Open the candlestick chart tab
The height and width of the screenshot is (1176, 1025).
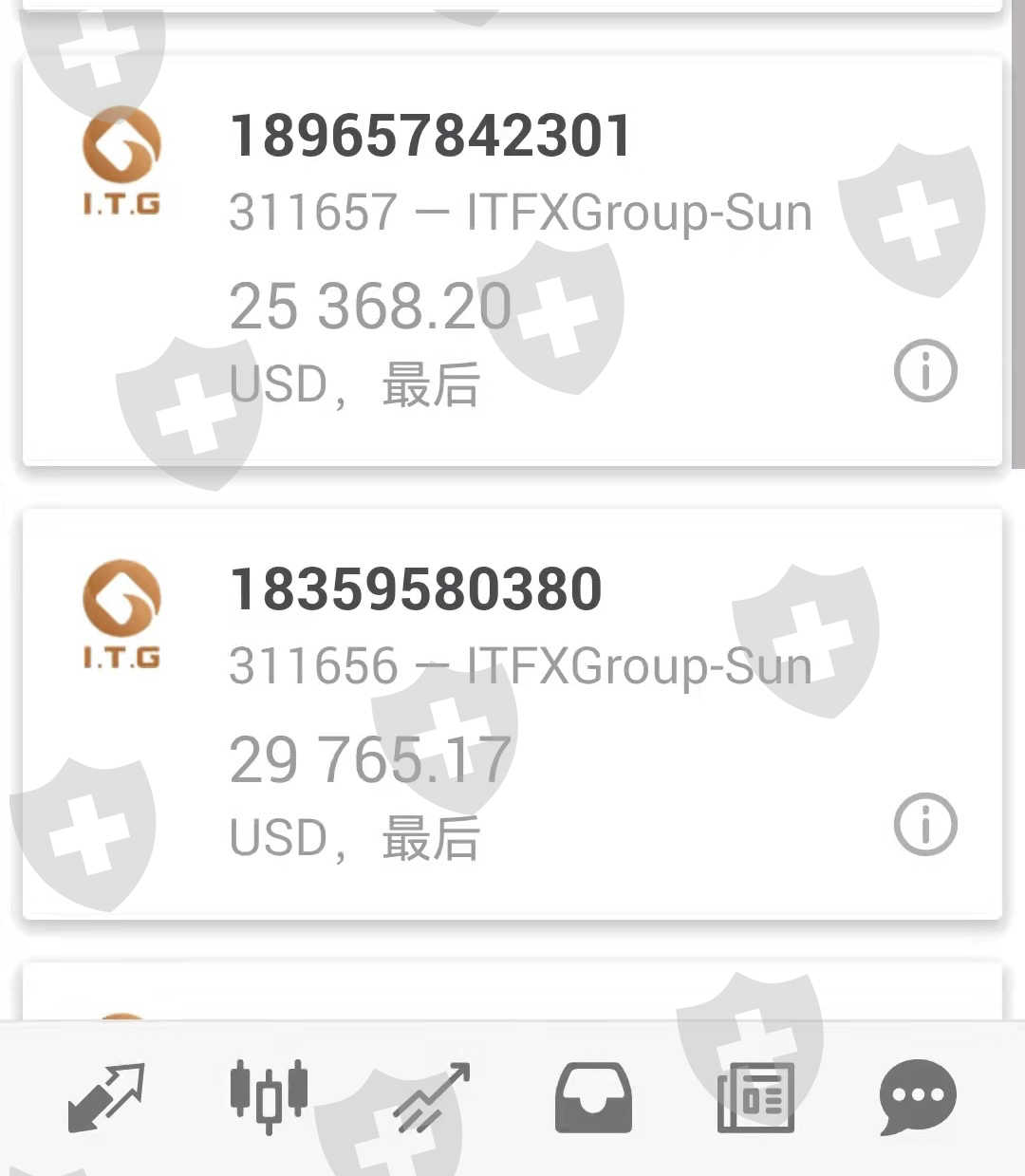(x=269, y=1097)
